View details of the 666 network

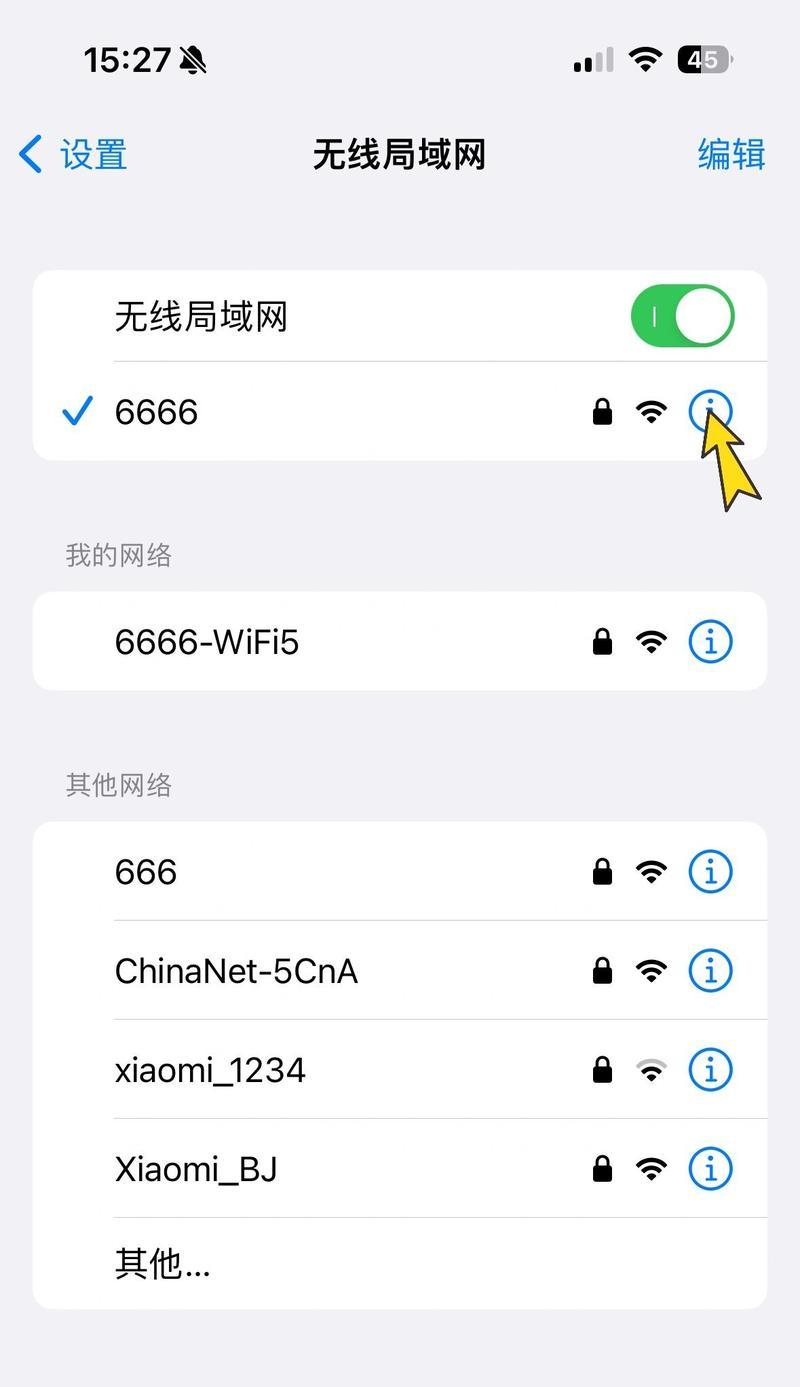click(710, 872)
